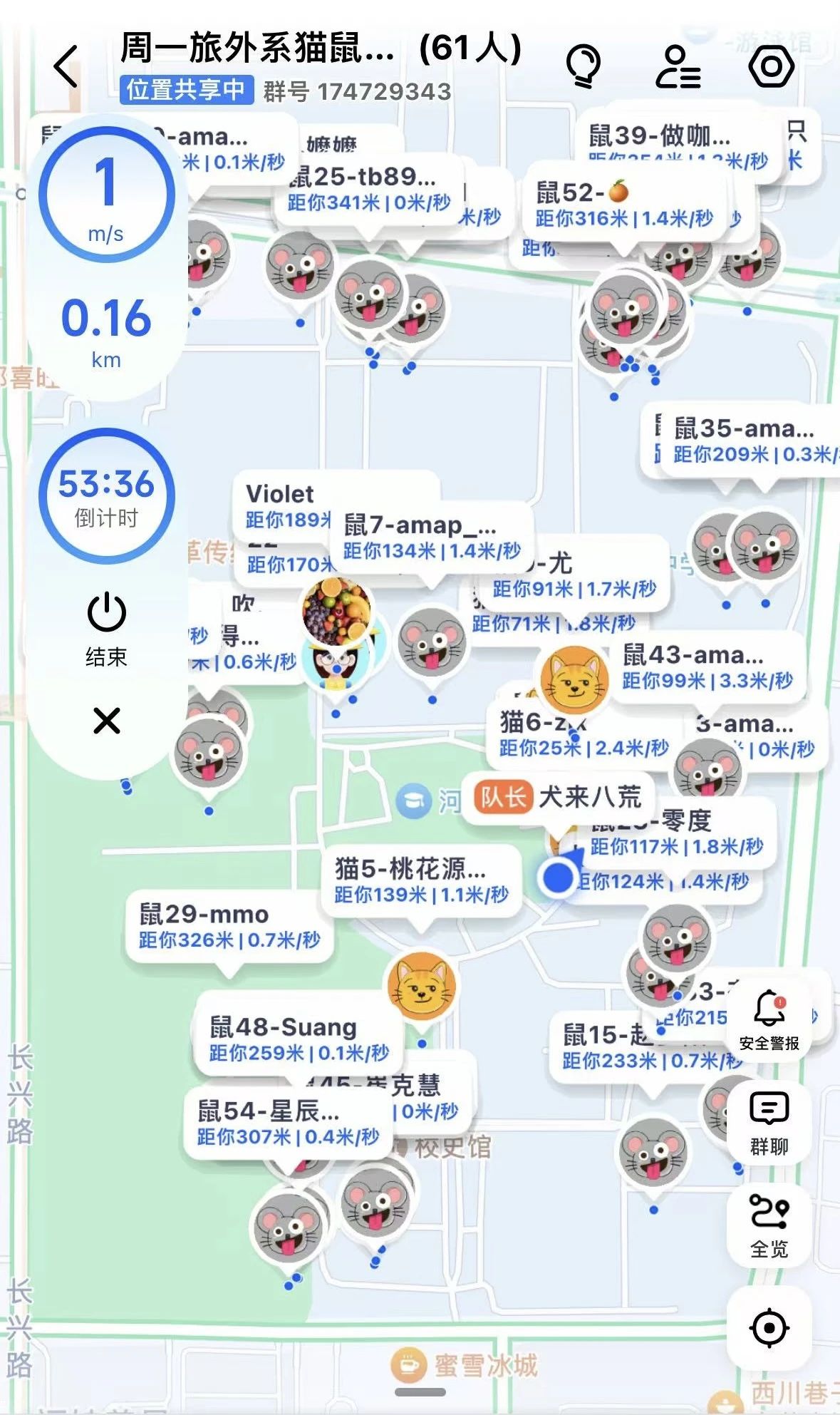Recenter the map on my location
This screenshot has height=1415, width=840.
coord(769,1328)
